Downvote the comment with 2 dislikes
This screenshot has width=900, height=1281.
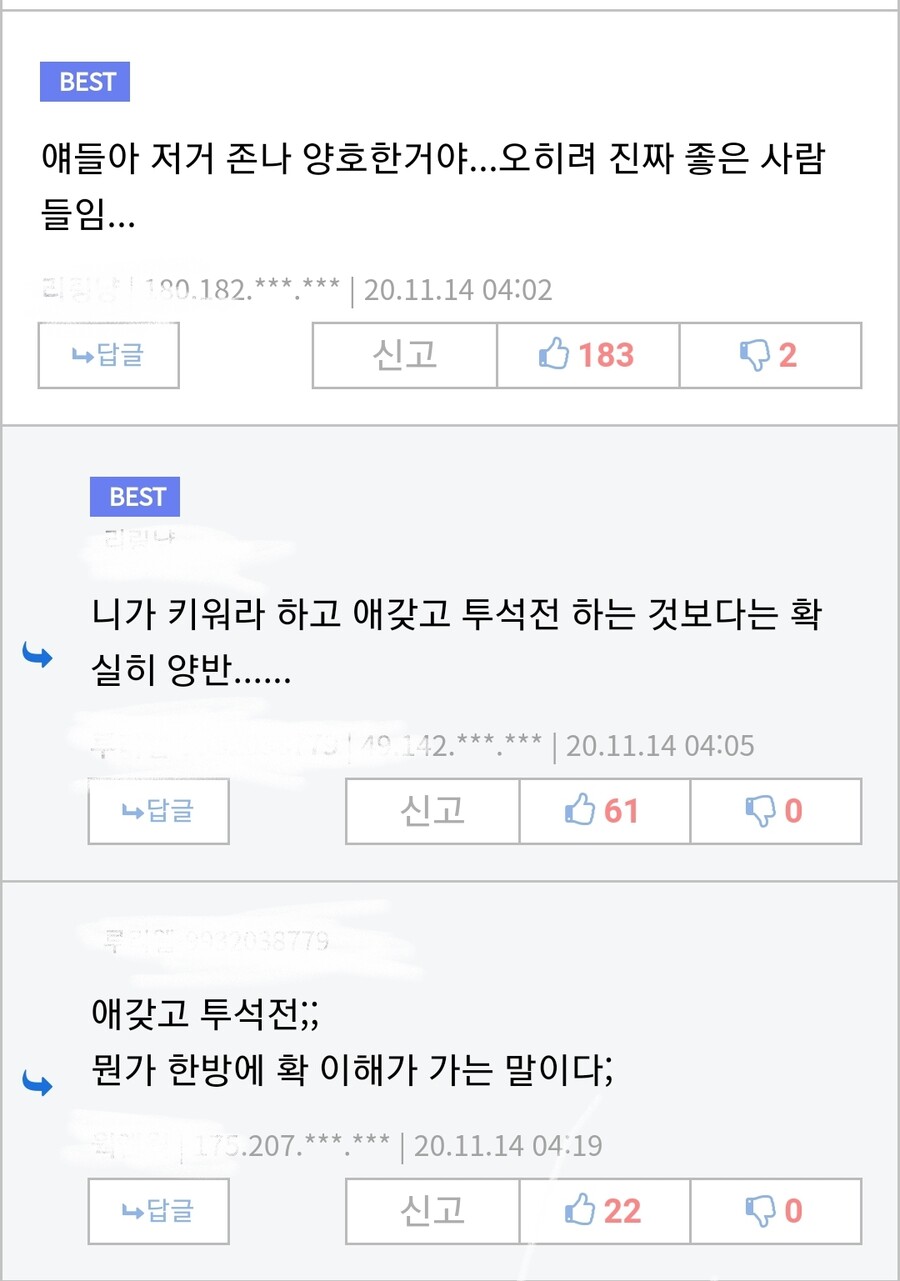pyautogui.click(x=770, y=355)
